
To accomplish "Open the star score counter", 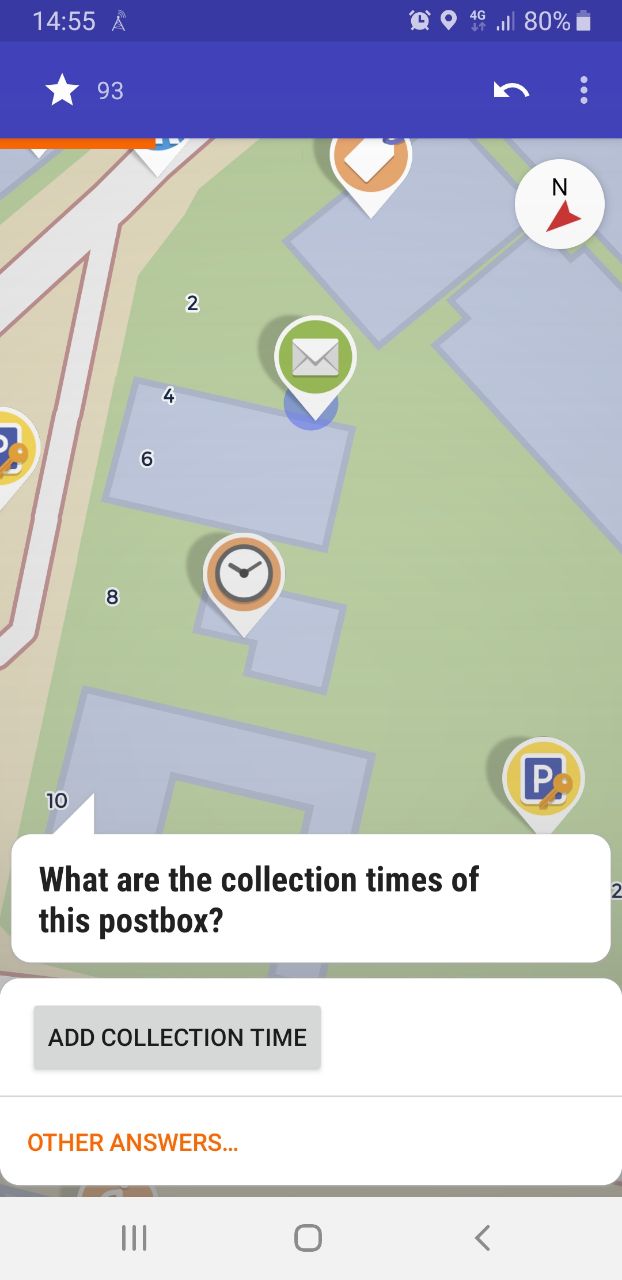I will click(85, 91).
